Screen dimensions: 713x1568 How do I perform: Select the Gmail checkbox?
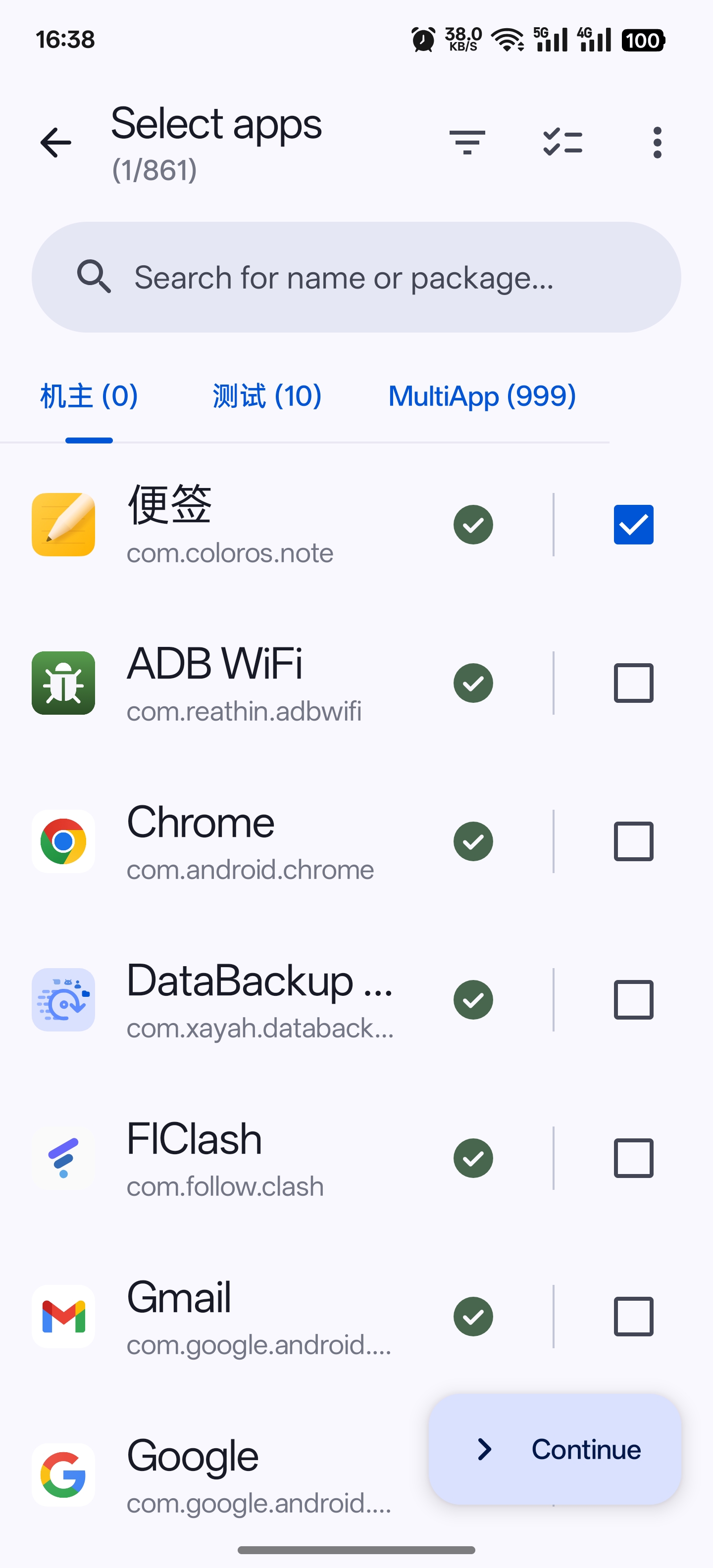pyautogui.click(x=633, y=1317)
